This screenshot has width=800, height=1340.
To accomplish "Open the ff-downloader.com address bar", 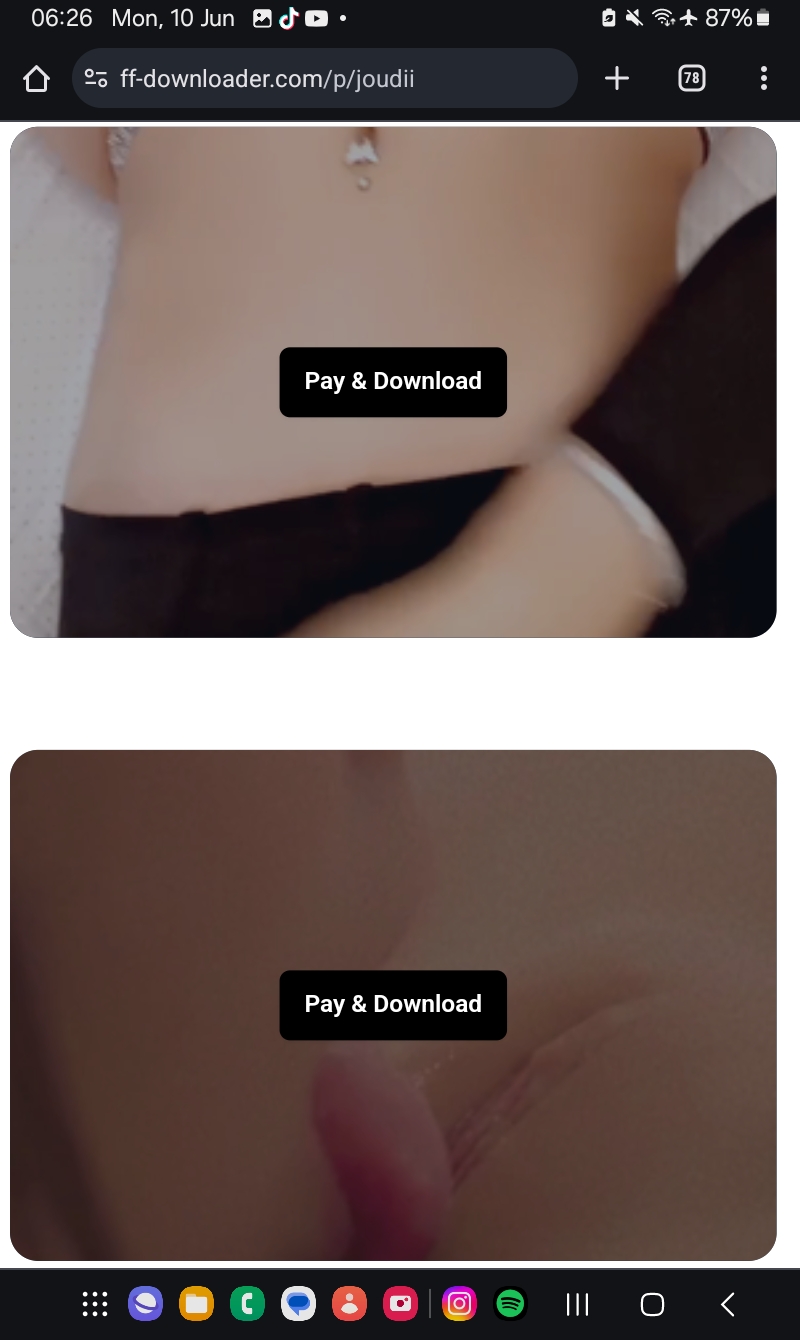I will click(x=325, y=78).
